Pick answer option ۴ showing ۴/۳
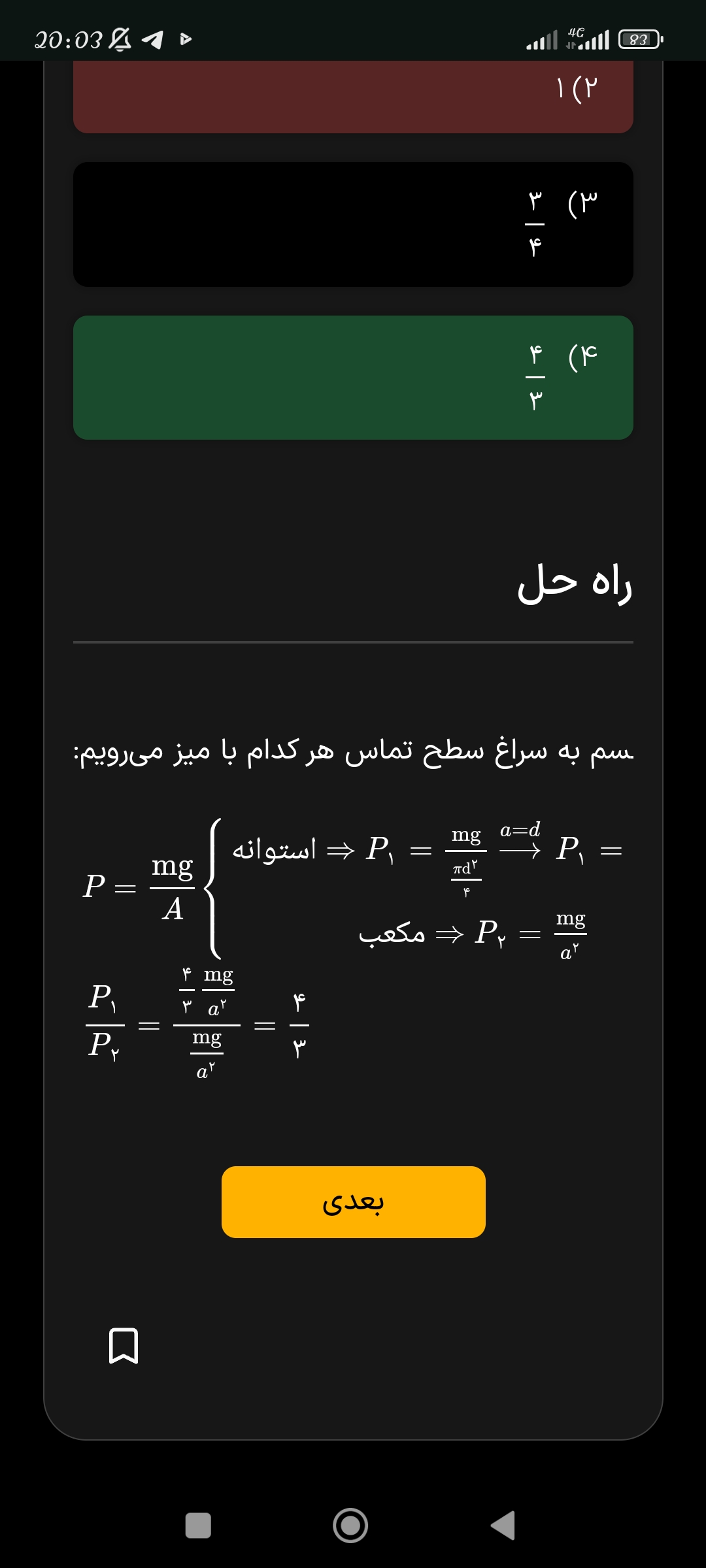 click(x=353, y=378)
